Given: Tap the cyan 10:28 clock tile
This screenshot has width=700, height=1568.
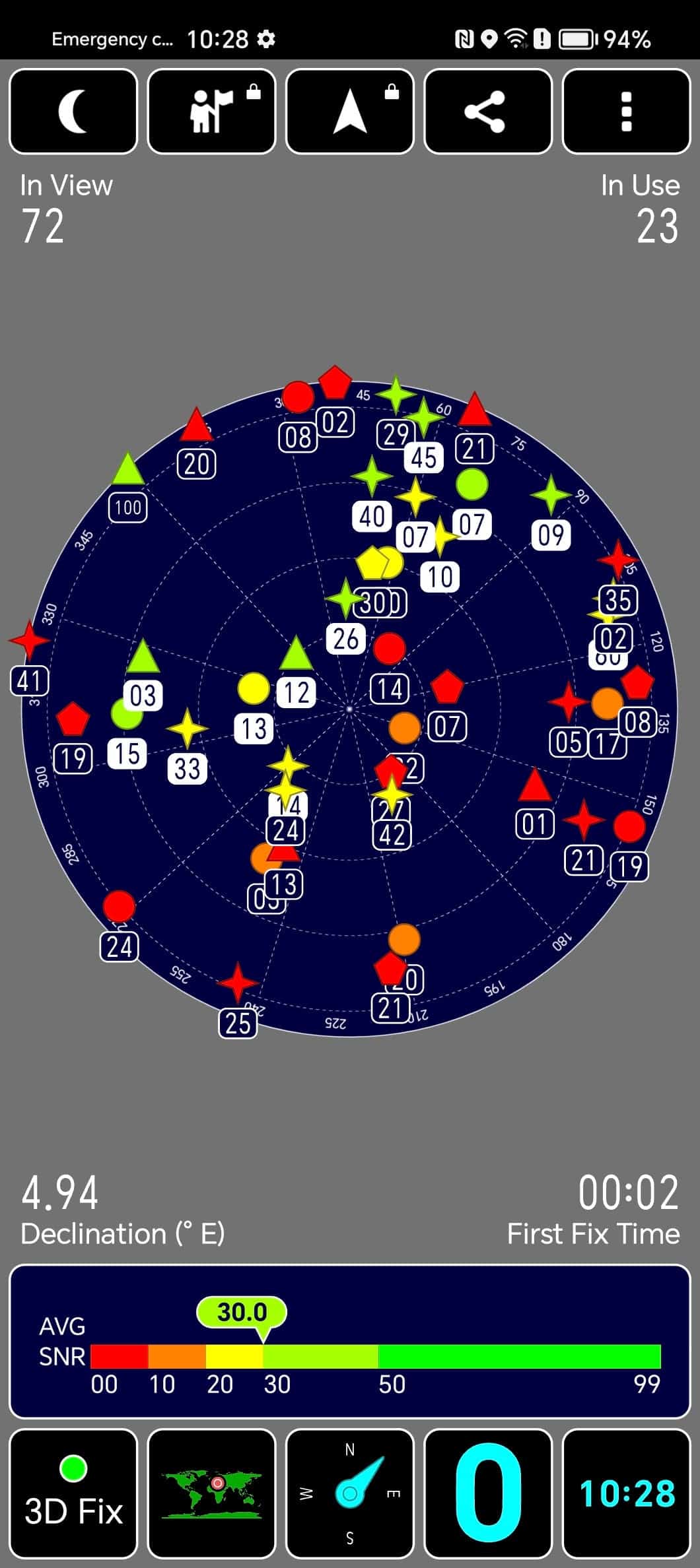Looking at the screenshot, I should click(x=626, y=1493).
